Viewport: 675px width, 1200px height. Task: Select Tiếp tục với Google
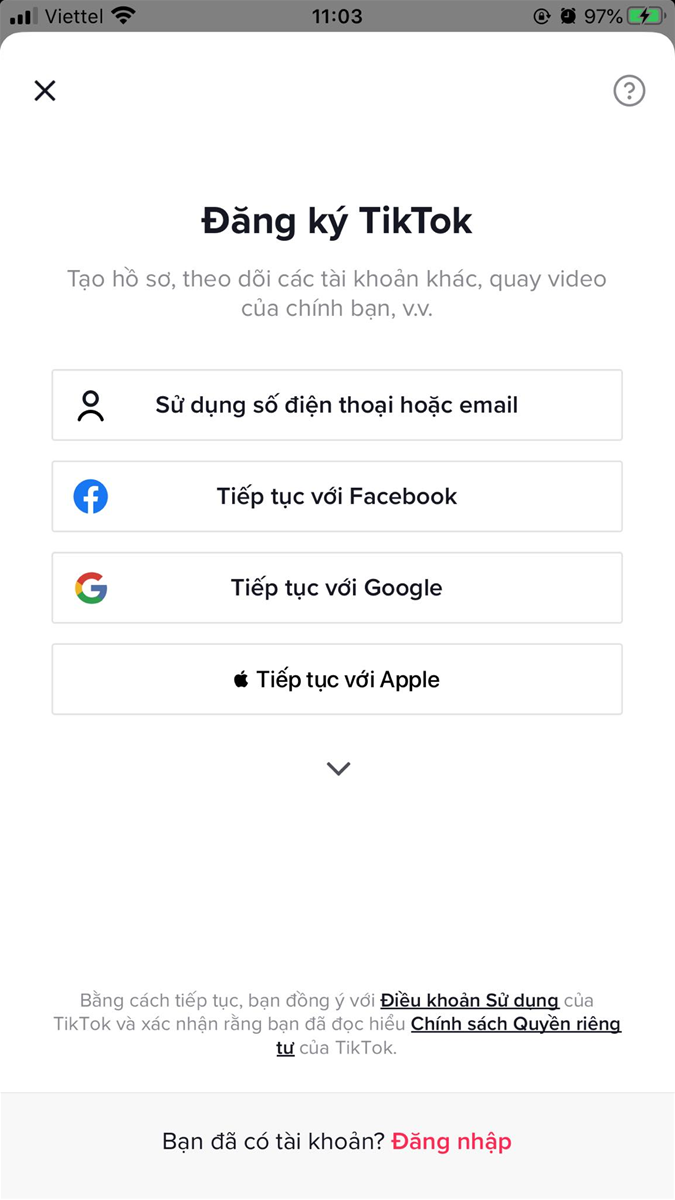pos(337,588)
